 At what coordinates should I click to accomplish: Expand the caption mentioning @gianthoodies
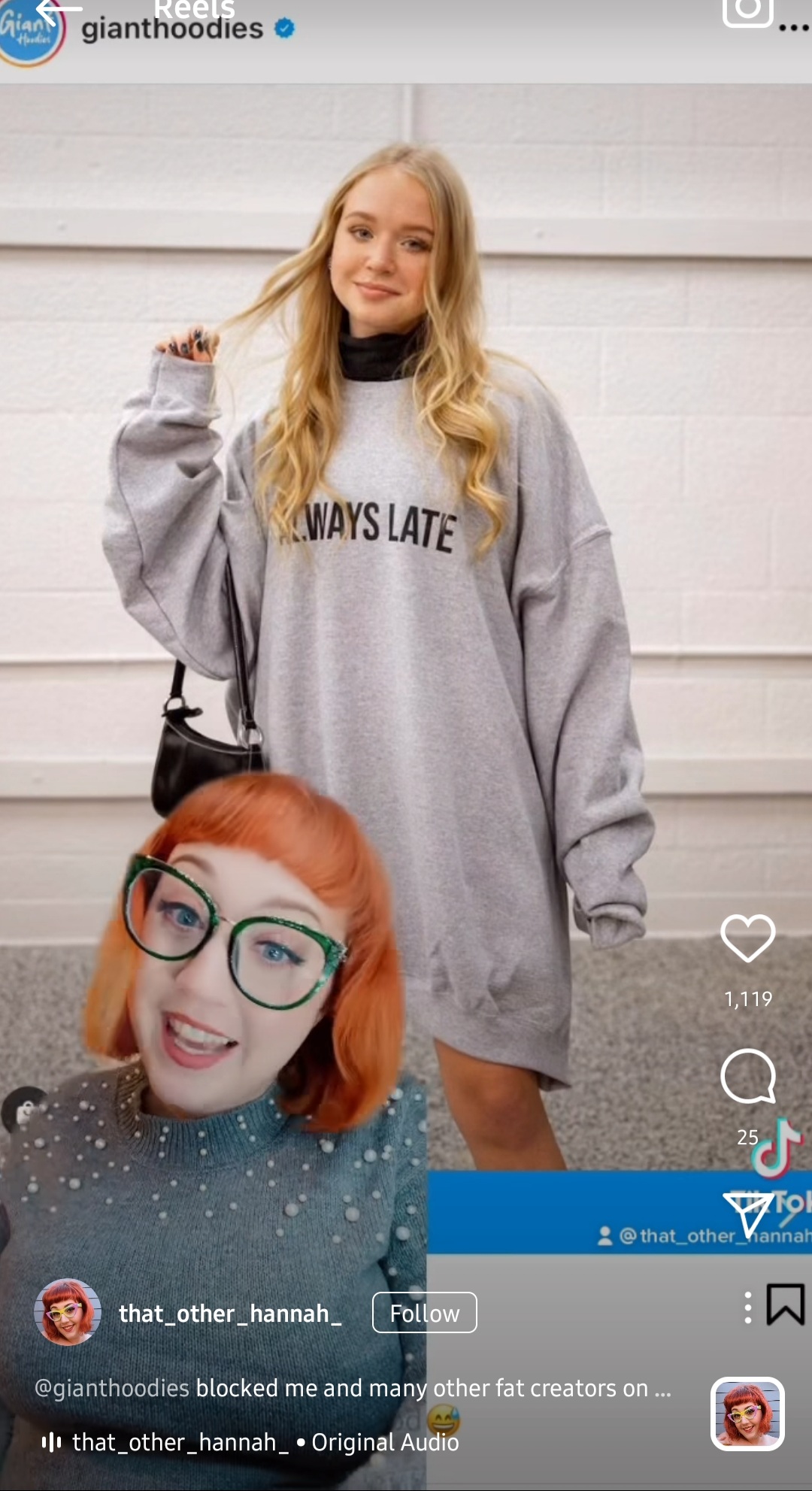point(353,1388)
